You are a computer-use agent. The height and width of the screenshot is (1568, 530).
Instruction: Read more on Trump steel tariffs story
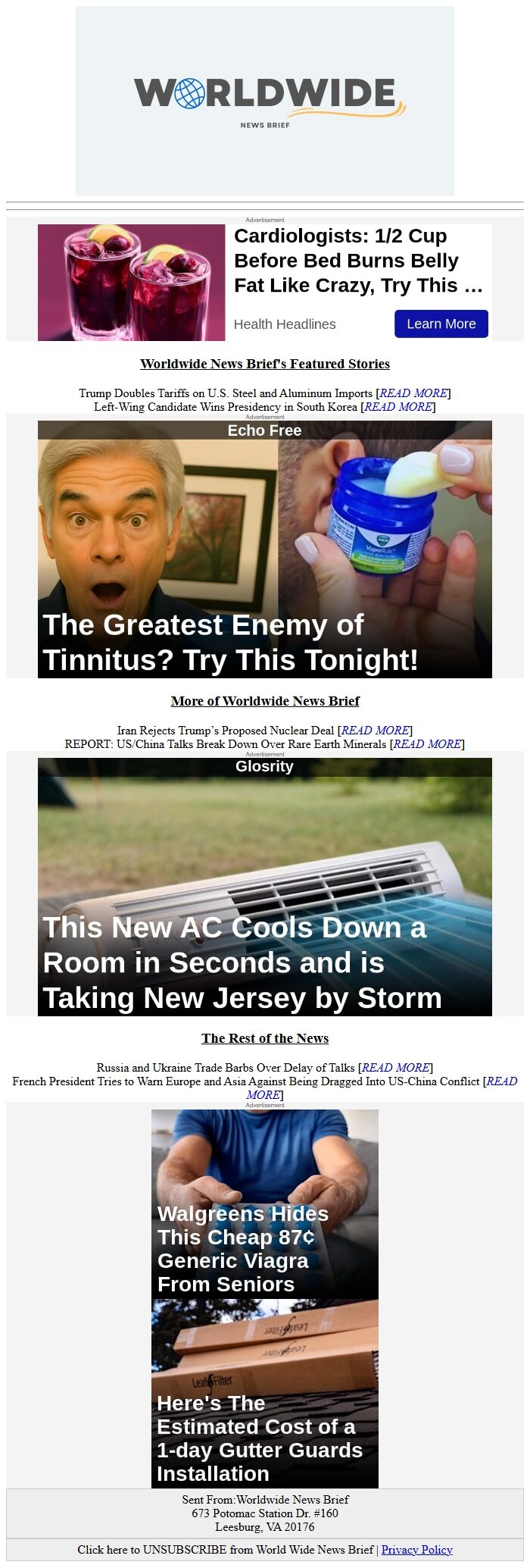click(413, 393)
